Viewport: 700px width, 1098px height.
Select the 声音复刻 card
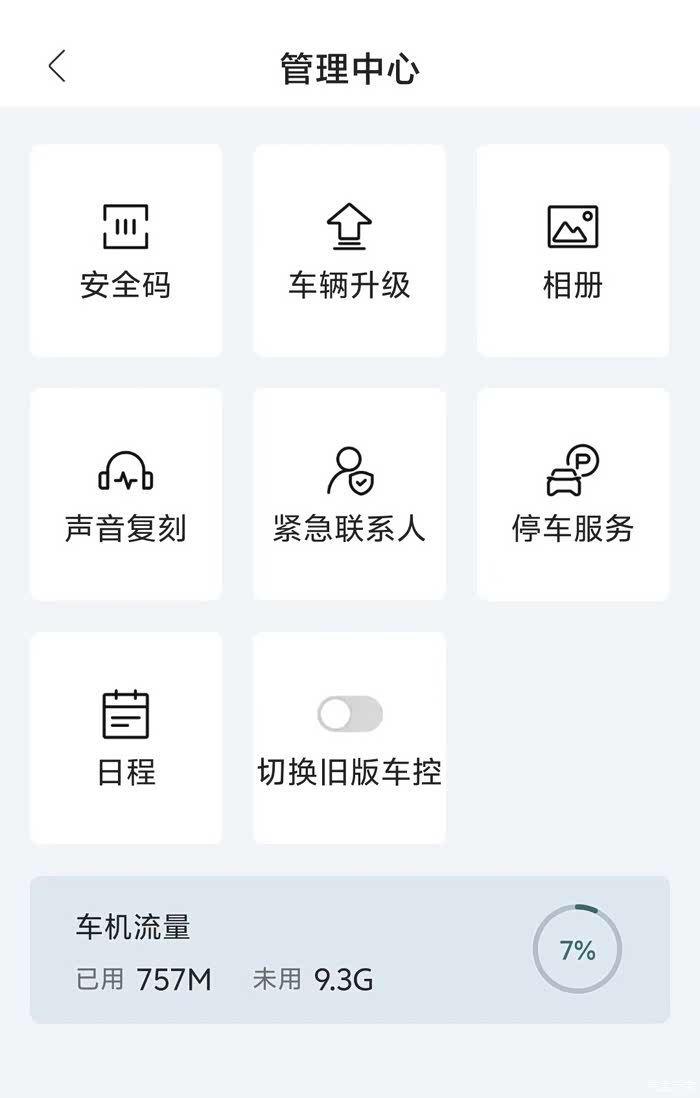point(126,494)
